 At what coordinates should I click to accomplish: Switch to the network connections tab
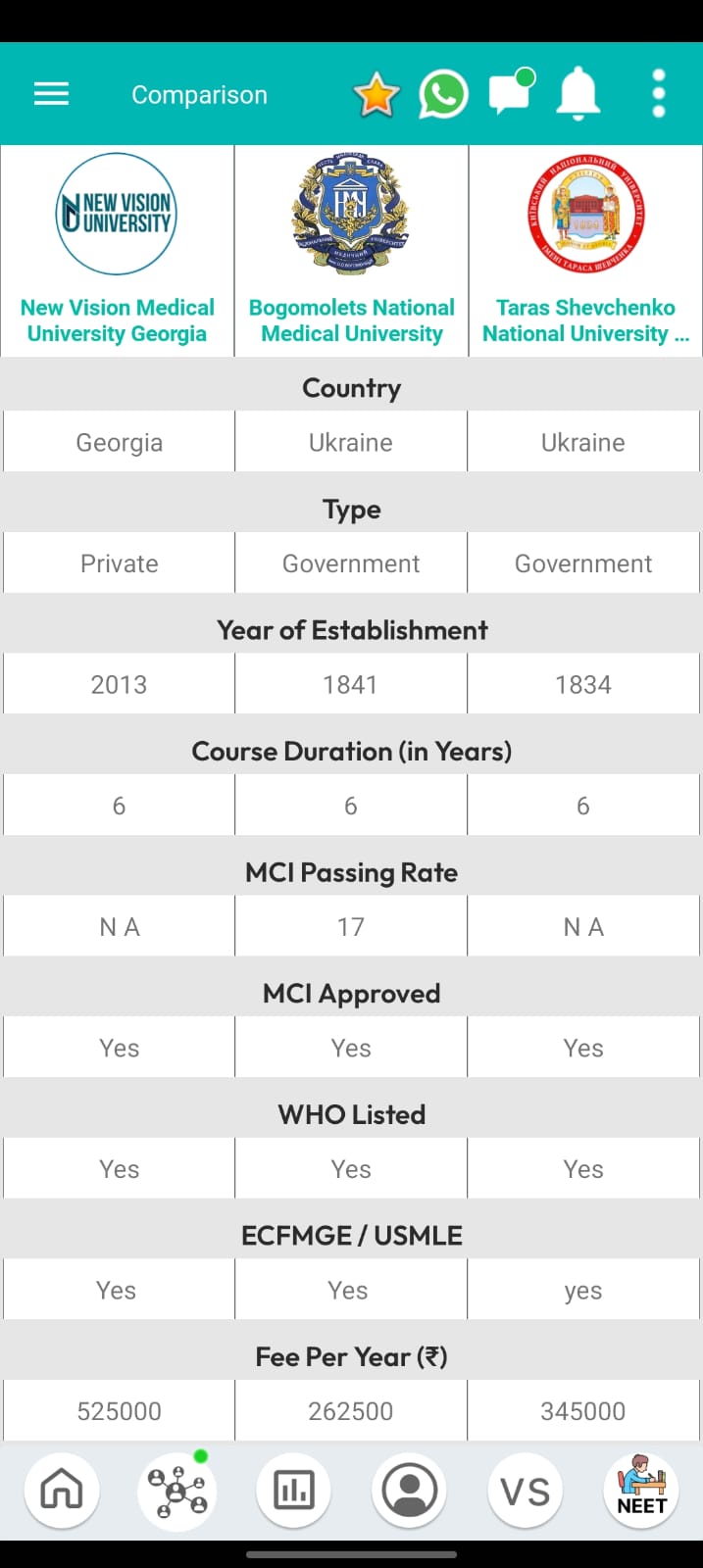pyautogui.click(x=177, y=1491)
